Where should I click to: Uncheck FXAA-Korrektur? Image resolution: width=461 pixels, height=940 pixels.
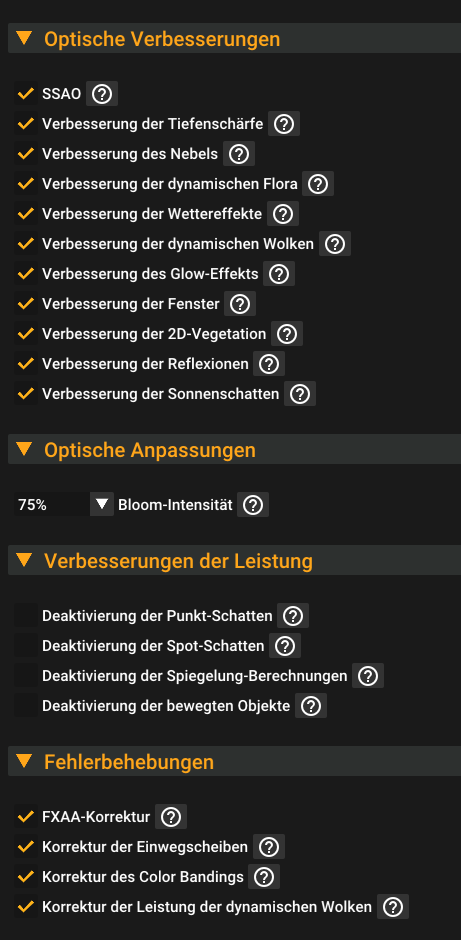pos(26,817)
